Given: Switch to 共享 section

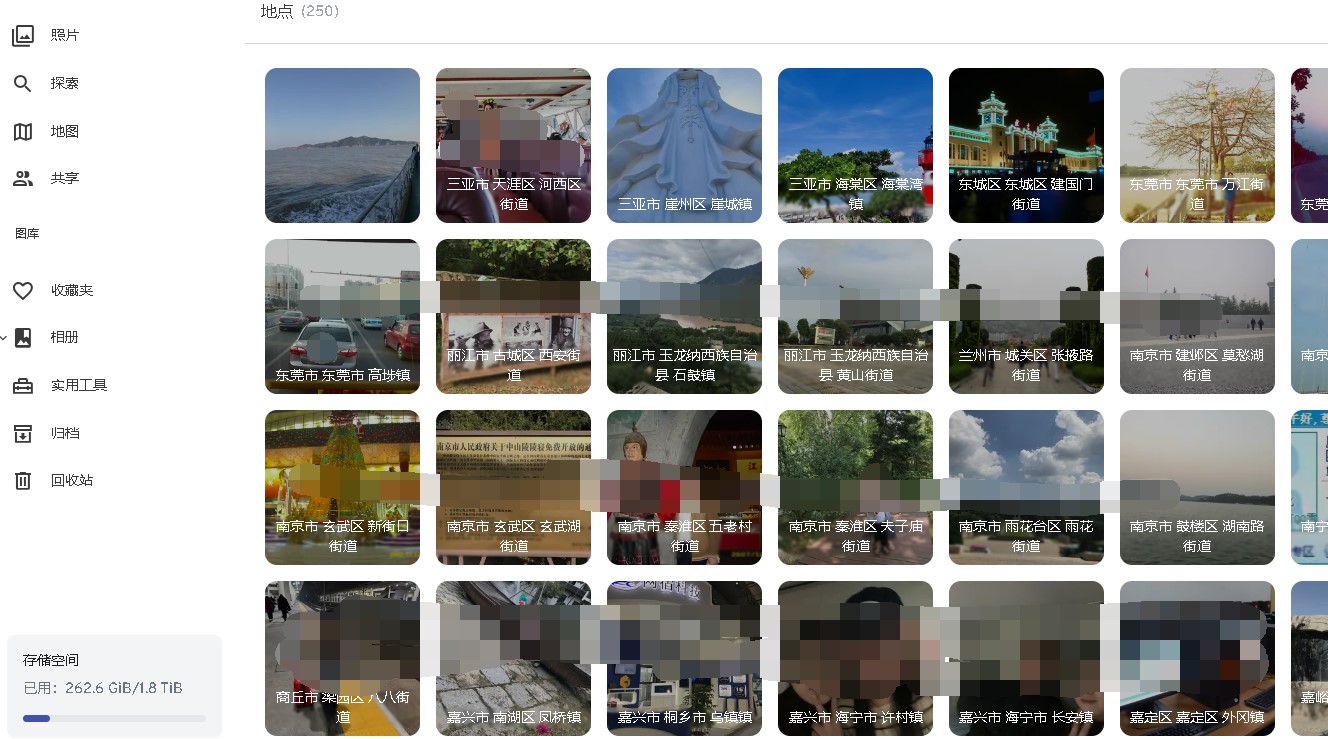Looking at the screenshot, I should (64, 178).
